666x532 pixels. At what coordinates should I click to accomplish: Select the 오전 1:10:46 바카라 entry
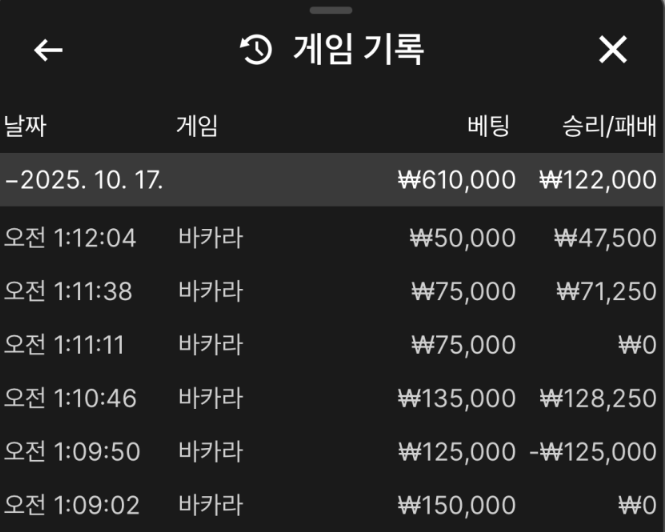[330, 398]
